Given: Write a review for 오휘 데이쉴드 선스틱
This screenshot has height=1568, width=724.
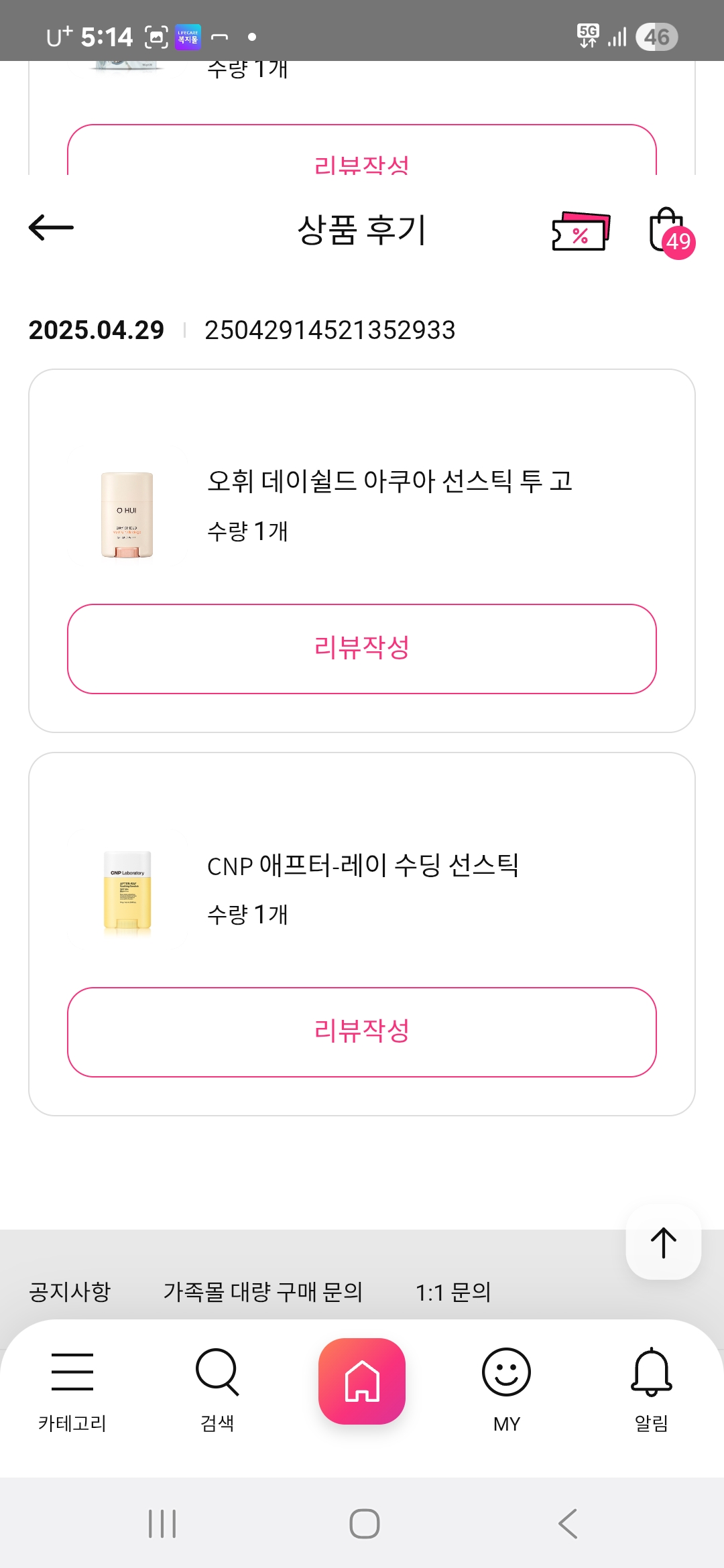Looking at the screenshot, I should [362, 649].
